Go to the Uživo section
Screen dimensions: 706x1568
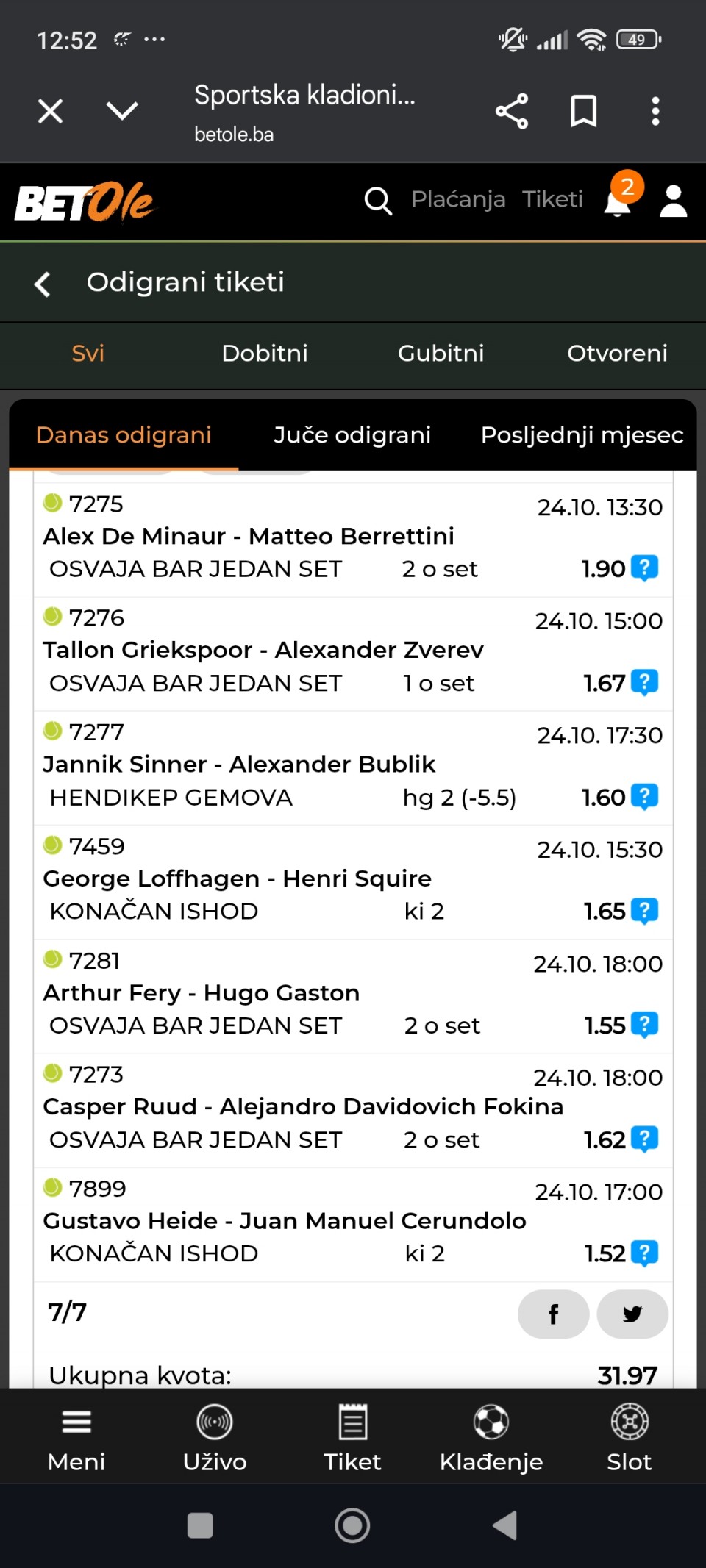215,1434
